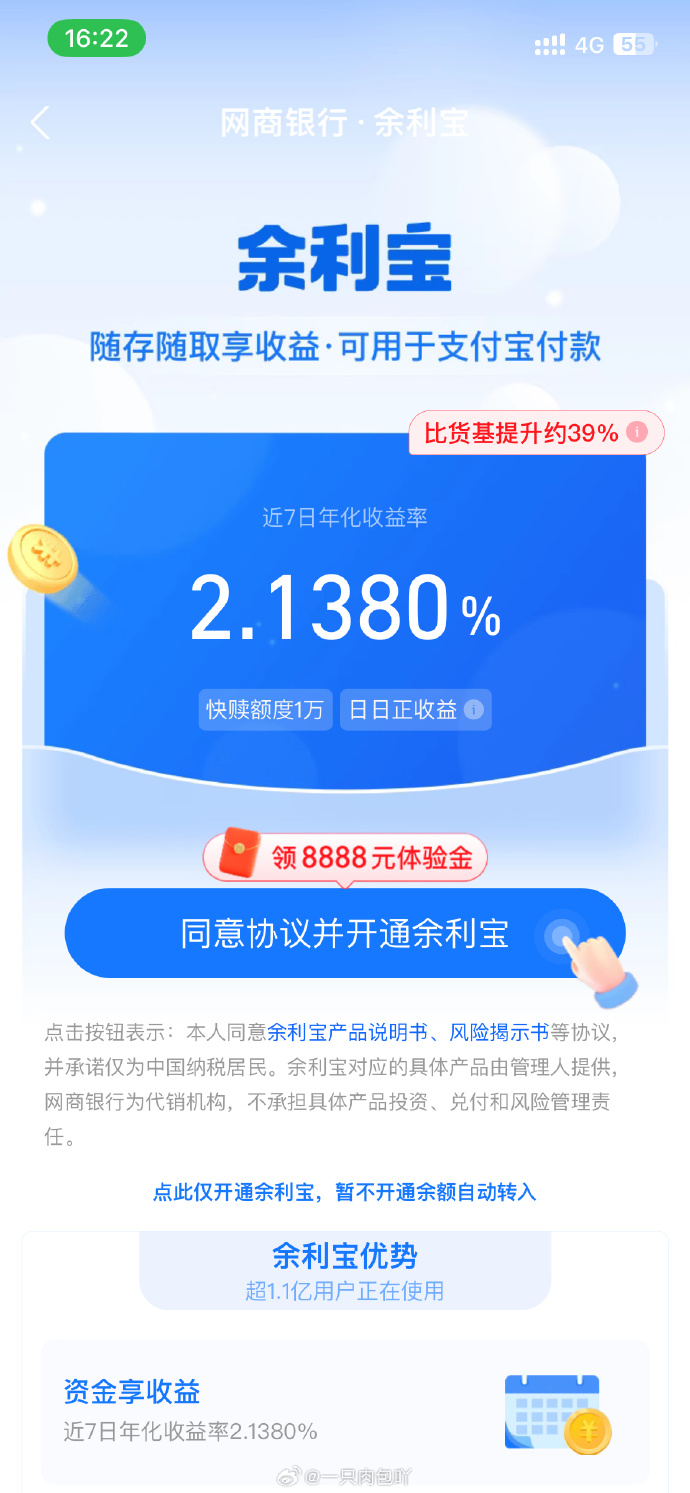Claim the 领8888元体验金 badge

click(345, 858)
